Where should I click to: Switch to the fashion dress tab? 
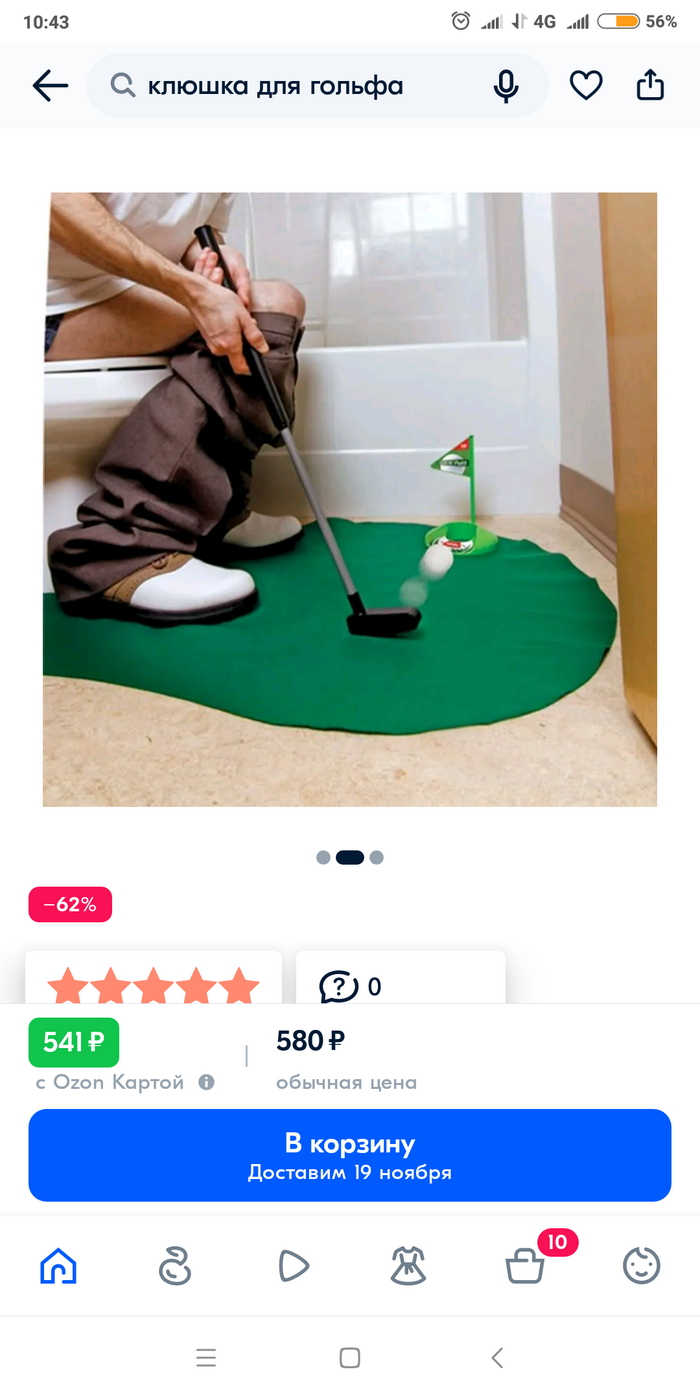click(408, 1266)
